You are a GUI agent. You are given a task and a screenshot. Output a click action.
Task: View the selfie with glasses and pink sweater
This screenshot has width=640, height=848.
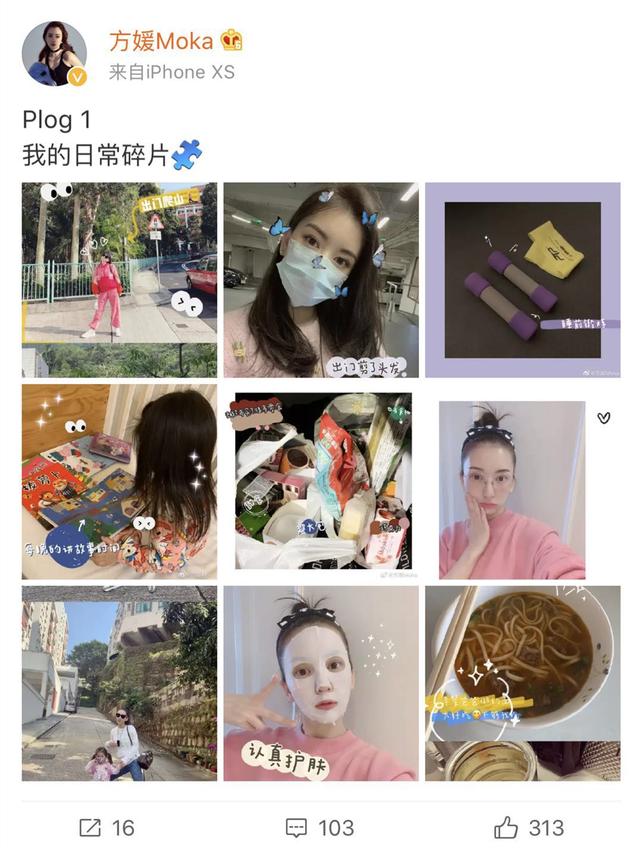coord(511,490)
